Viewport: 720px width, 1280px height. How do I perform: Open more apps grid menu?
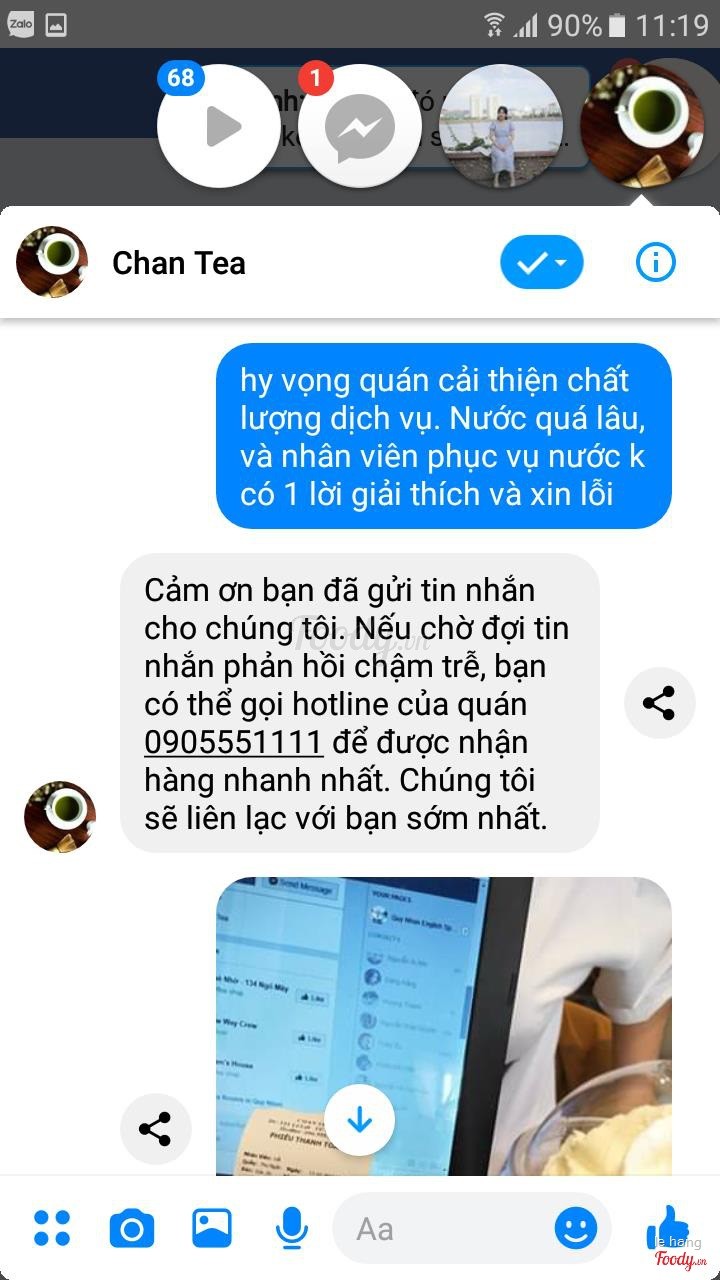click(52, 1229)
